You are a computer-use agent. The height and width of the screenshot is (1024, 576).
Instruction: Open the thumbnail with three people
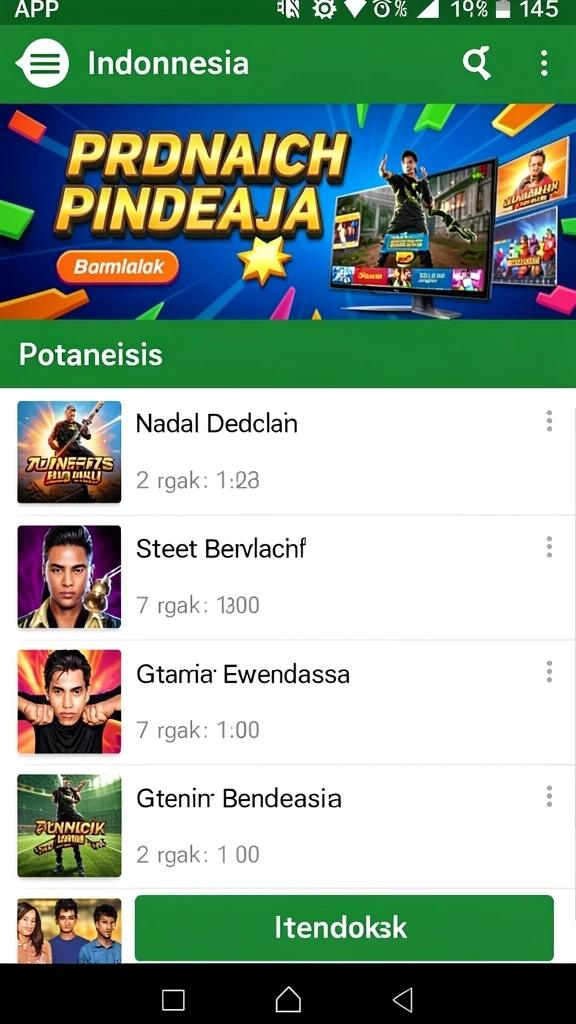69,931
